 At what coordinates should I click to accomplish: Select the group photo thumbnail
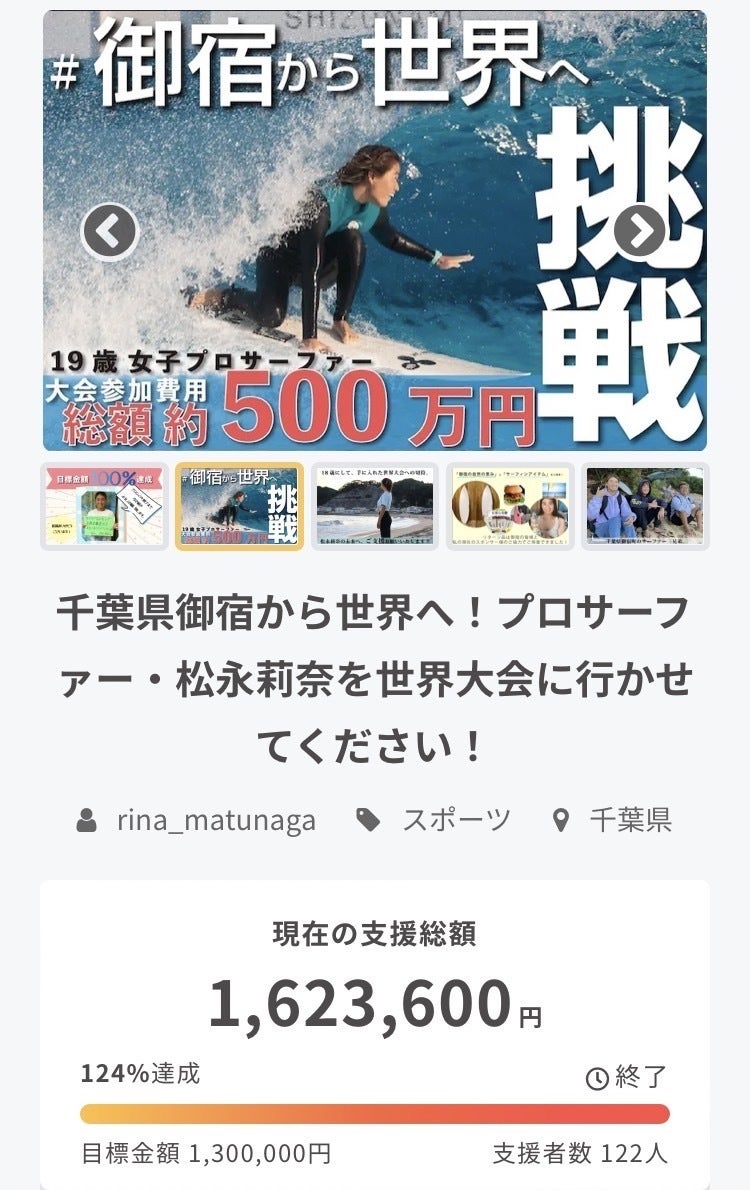[645, 506]
